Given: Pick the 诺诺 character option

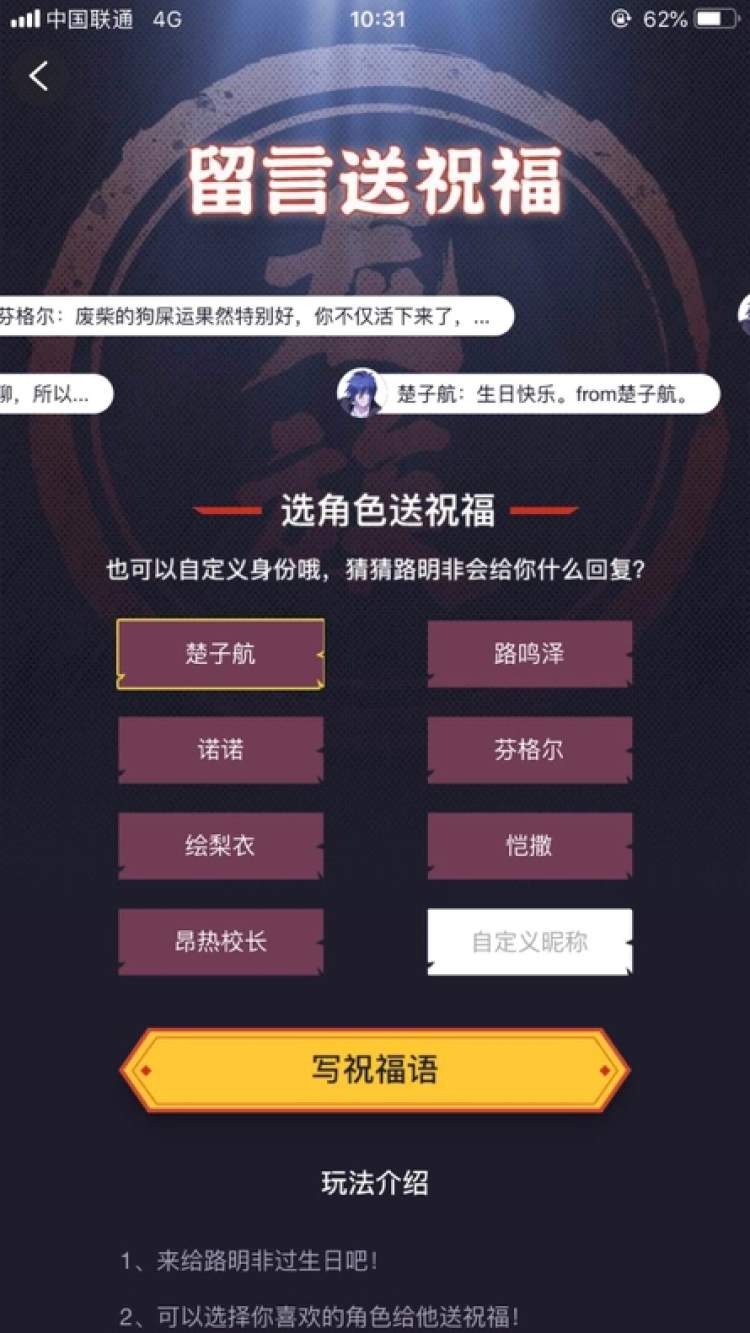Looking at the screenshot, I should (220, 750).
